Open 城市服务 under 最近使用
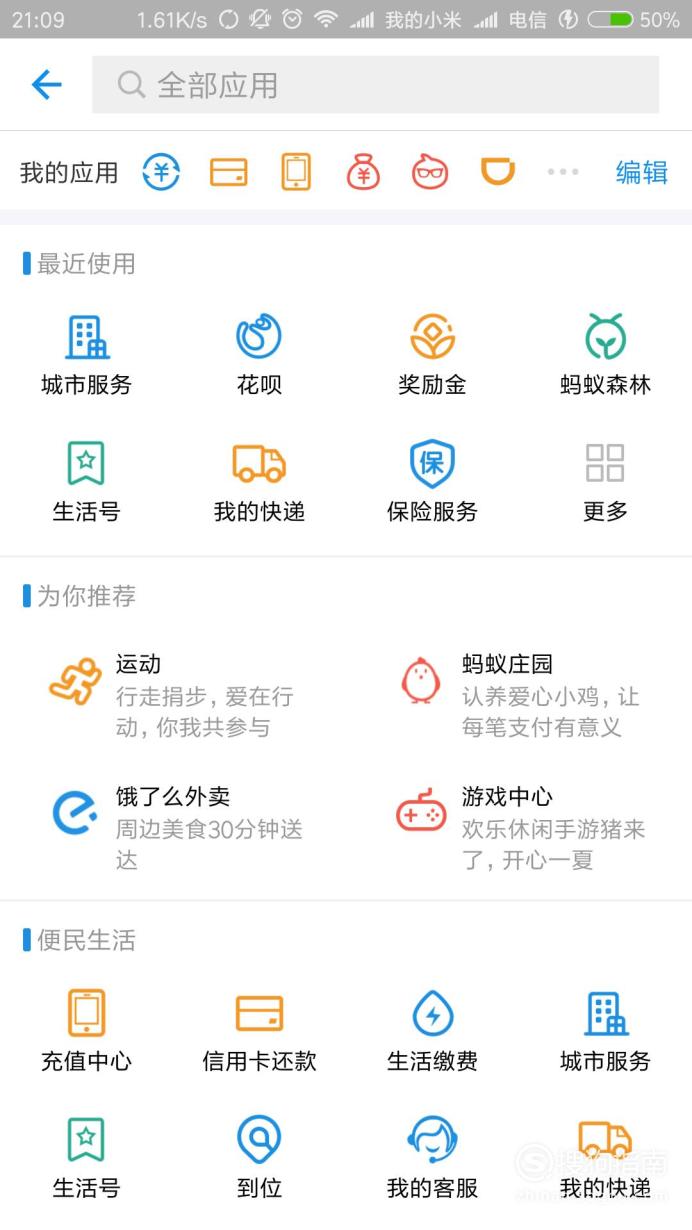 click(86, 354)
